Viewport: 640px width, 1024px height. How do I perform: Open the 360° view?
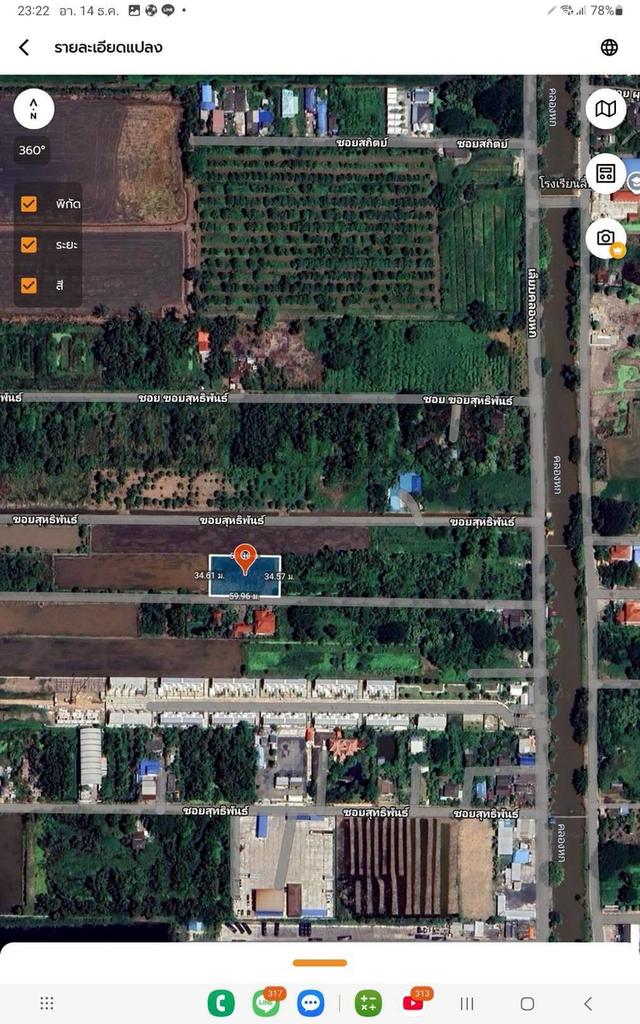[x=33, y=150]
